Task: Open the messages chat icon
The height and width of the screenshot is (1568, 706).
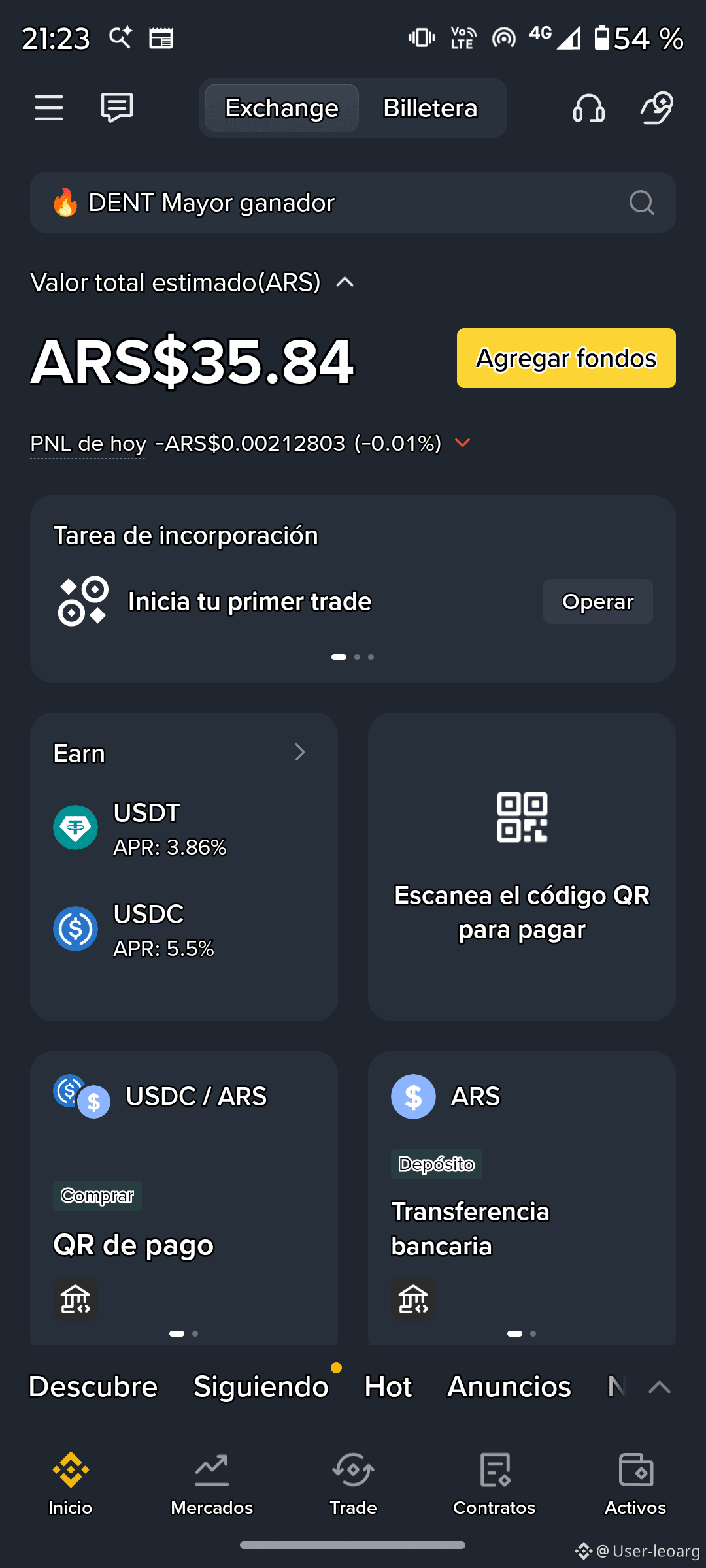Action: click(x=117, y=107)
